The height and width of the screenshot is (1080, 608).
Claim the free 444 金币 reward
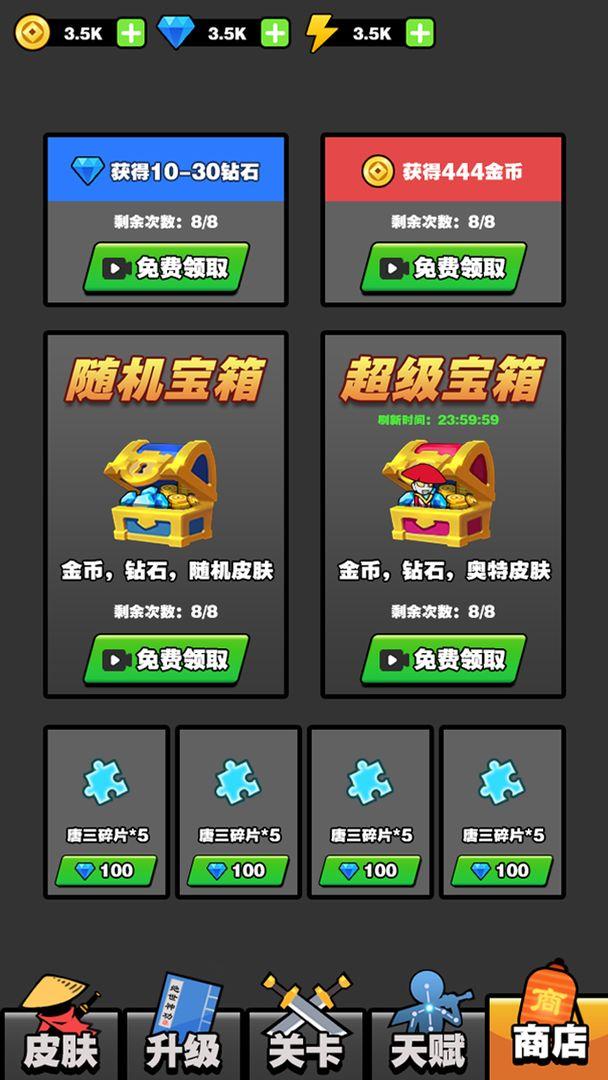pos(443,268)
